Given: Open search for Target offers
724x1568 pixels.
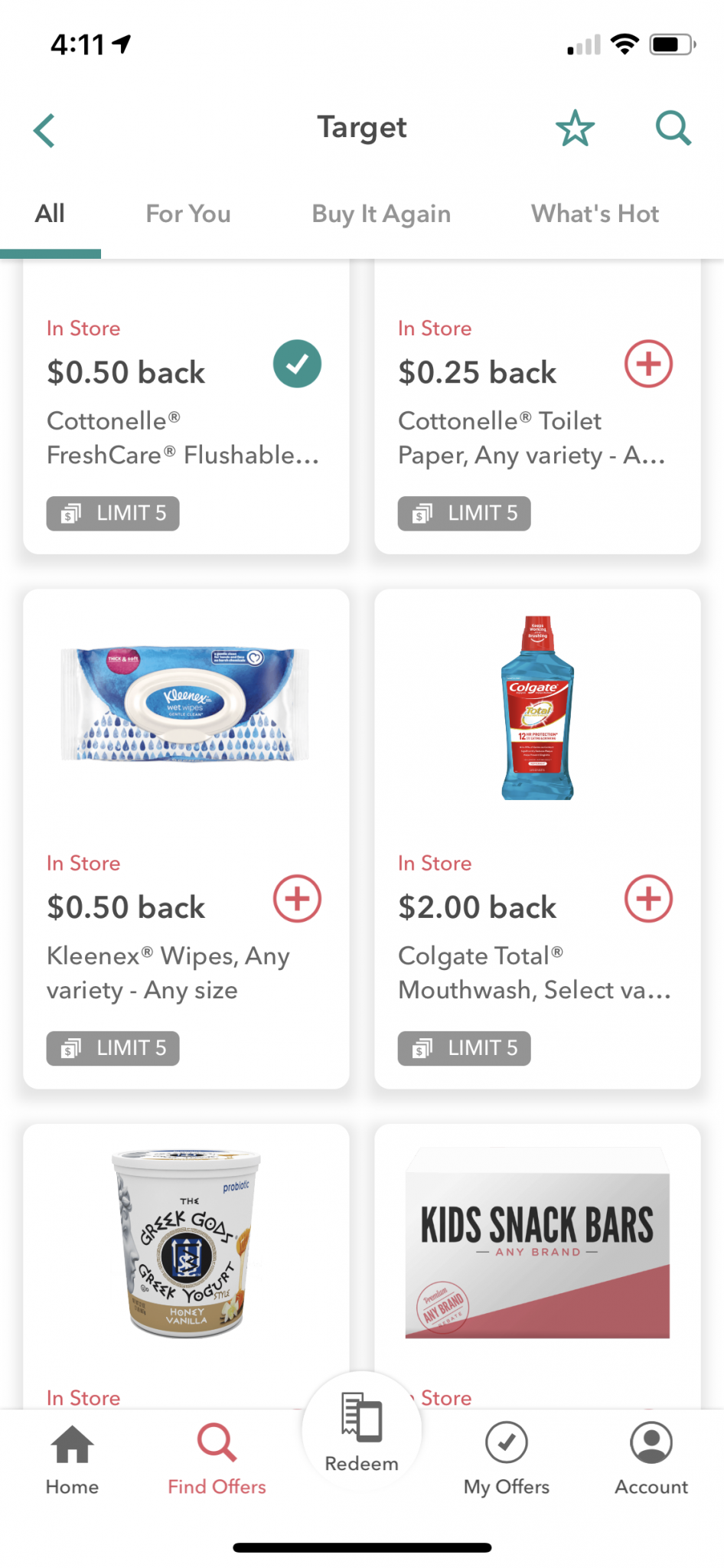Looking at the screenshot, I should [672, 128].
